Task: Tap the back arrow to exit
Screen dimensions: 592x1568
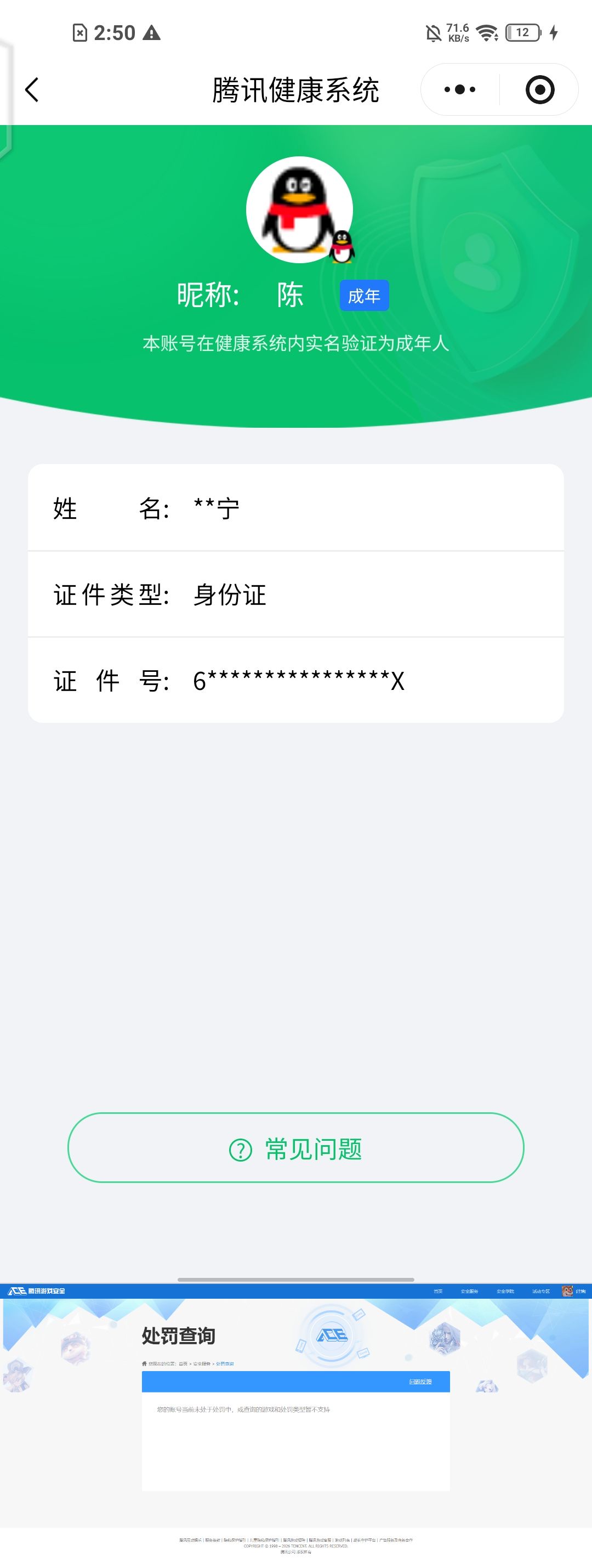Action: 32,89
